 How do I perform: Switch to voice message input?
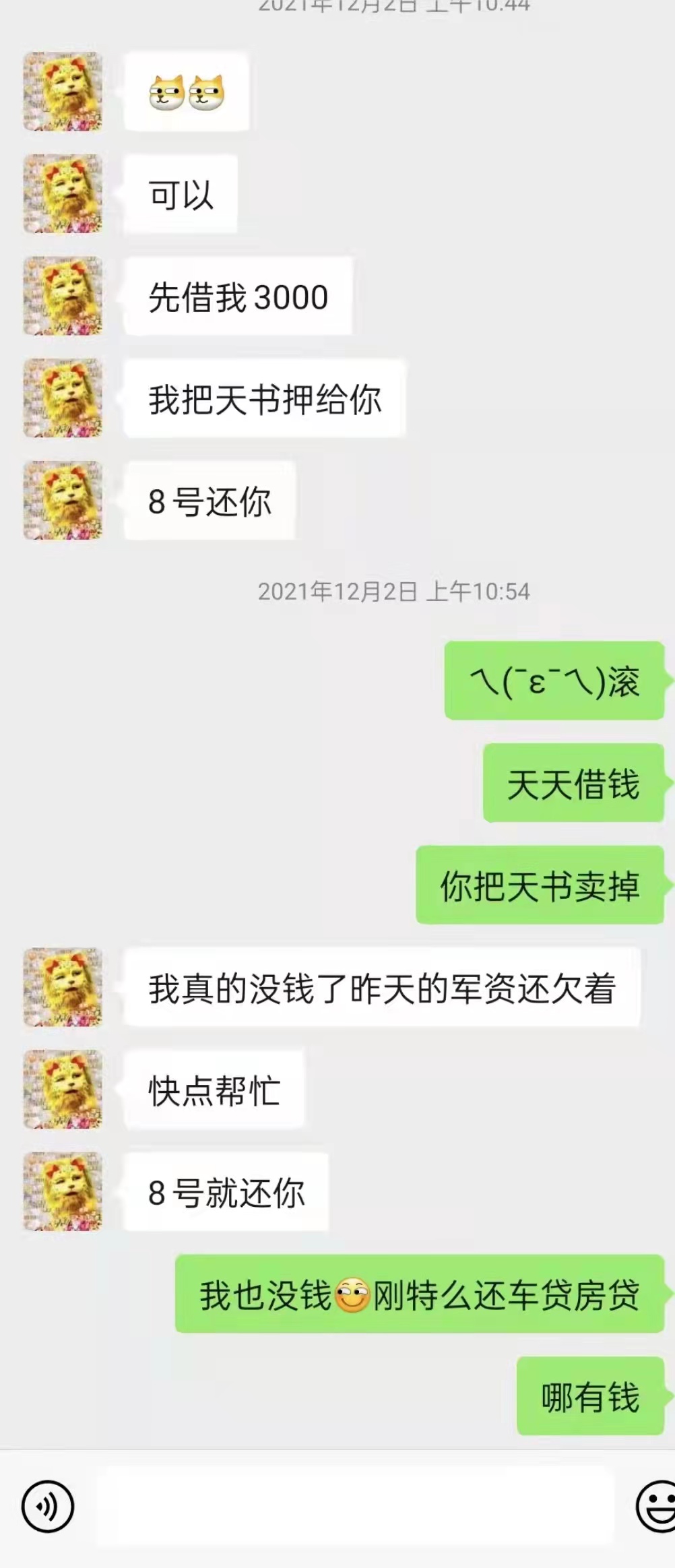click(x=47, y=1506)
